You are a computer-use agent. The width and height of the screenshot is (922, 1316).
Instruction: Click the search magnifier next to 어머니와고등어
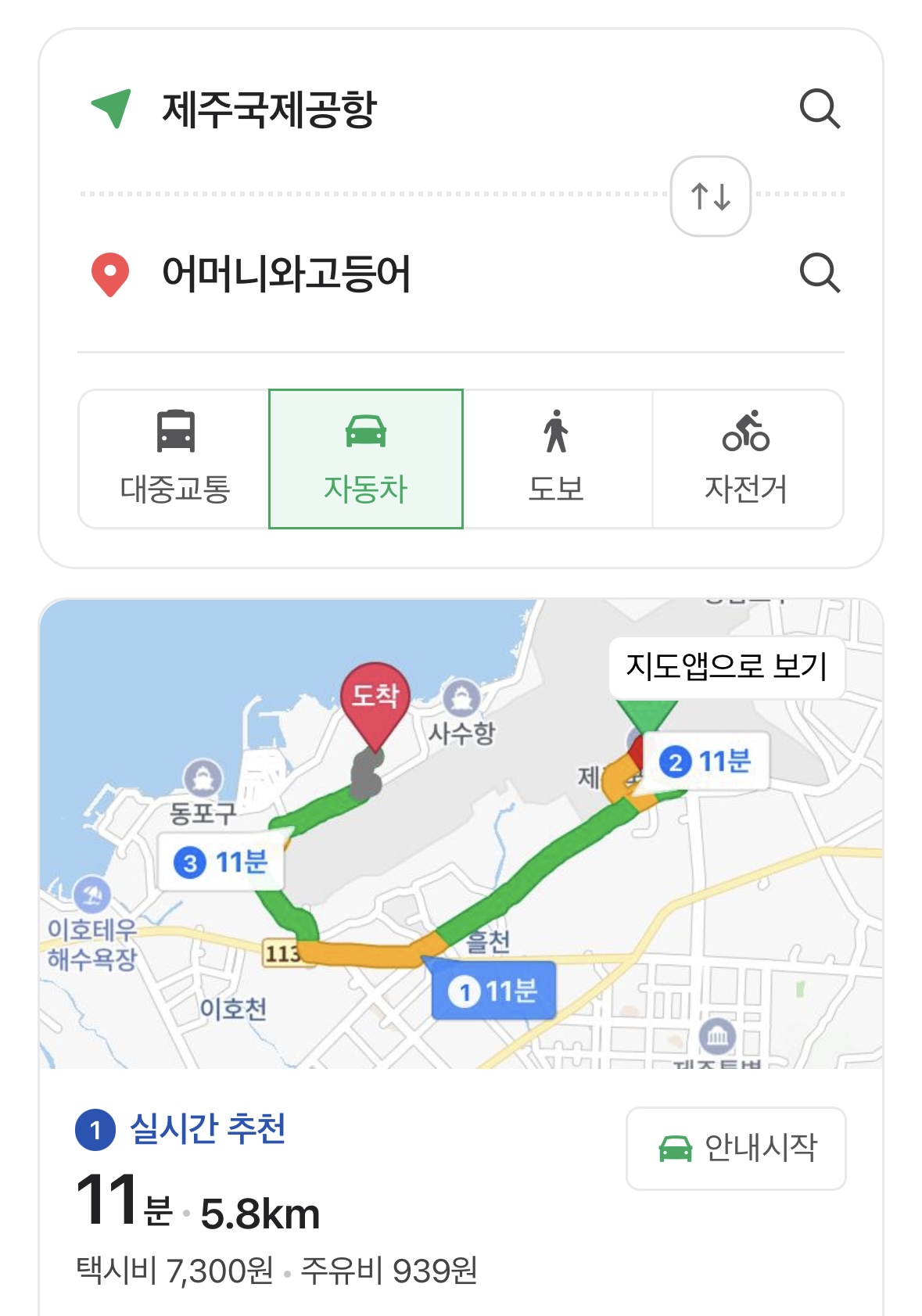click(822, 275)
